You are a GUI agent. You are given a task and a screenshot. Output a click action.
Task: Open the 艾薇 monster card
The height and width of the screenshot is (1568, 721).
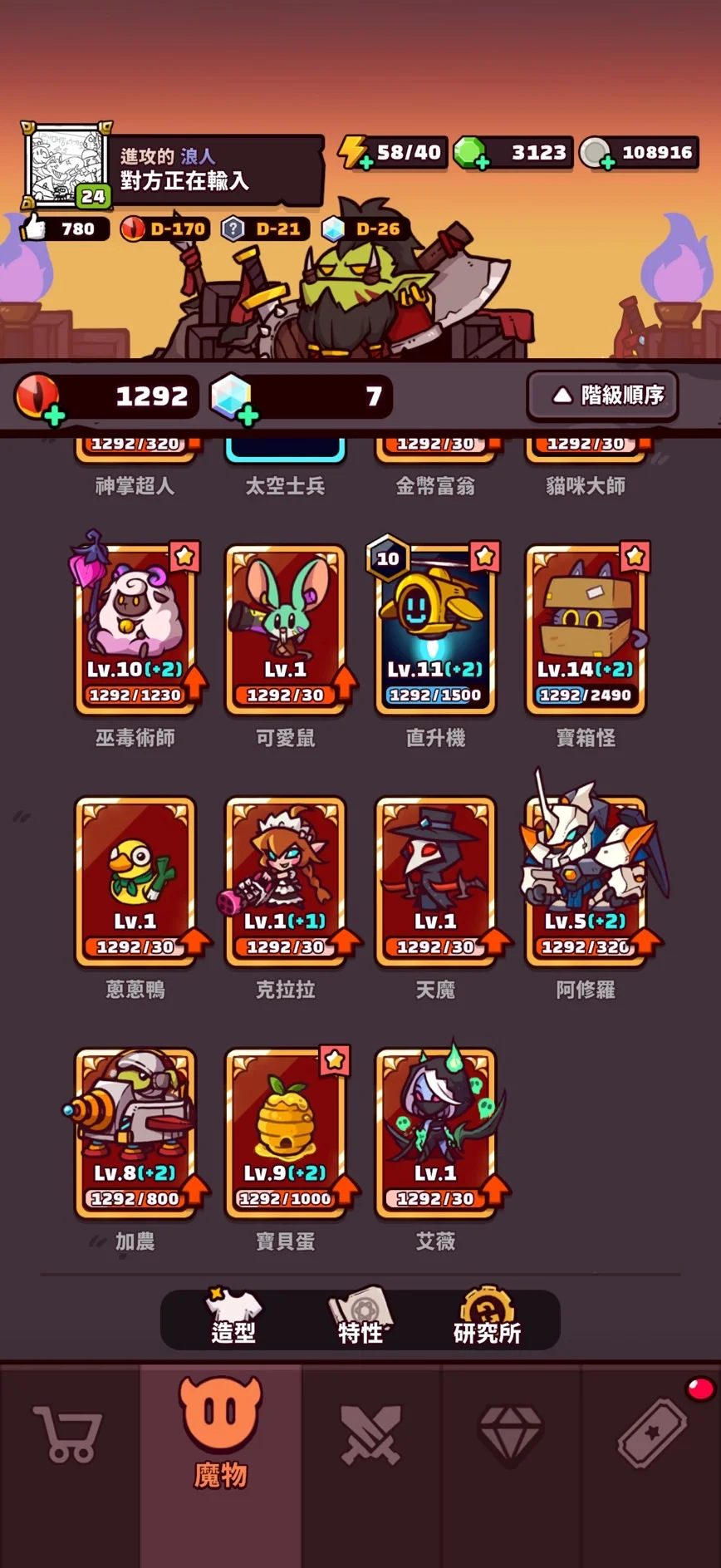click(x=435, y=1133)
